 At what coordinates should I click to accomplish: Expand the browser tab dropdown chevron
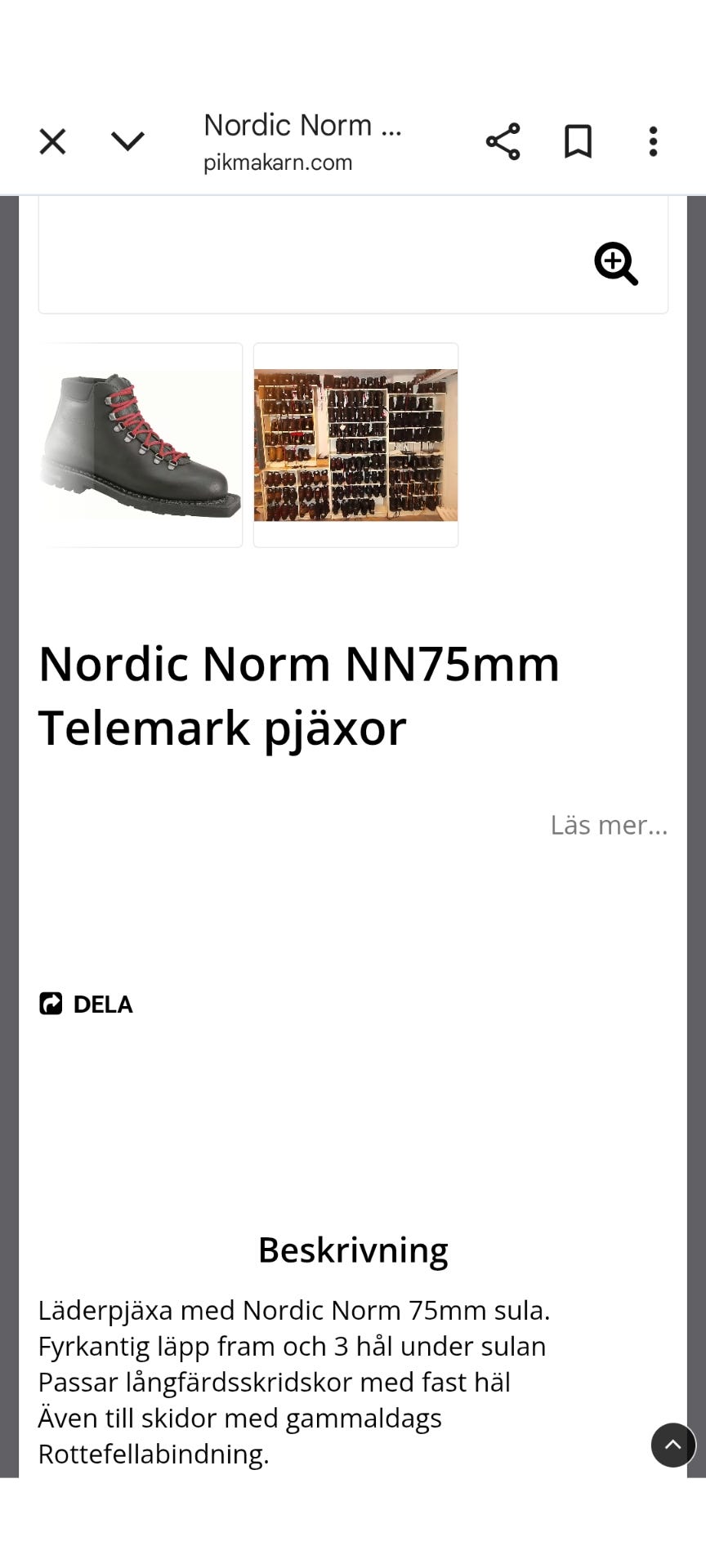click(x=127, y=142)
